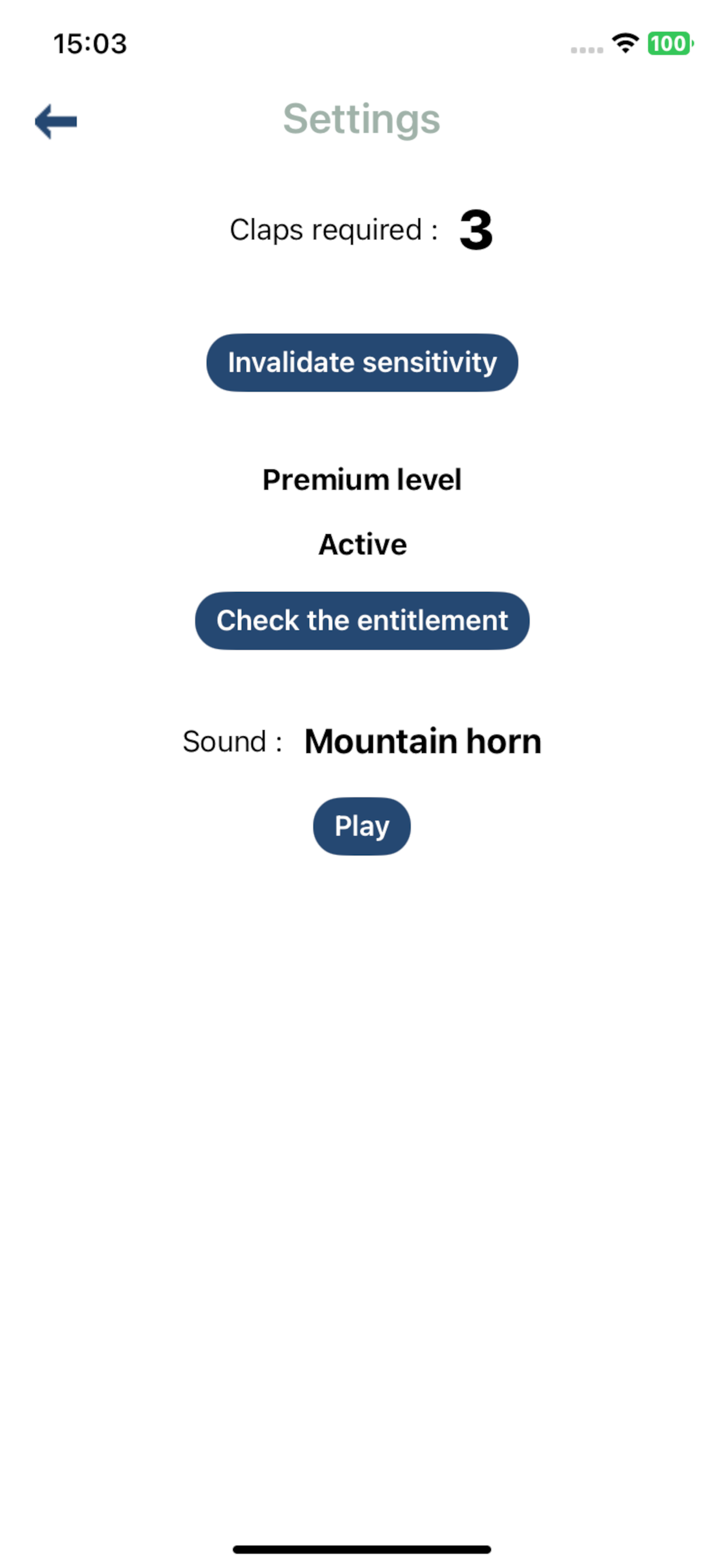Check the entitlement status
The height and width of the screenshot is (1568, 724).
pos(362,620)
